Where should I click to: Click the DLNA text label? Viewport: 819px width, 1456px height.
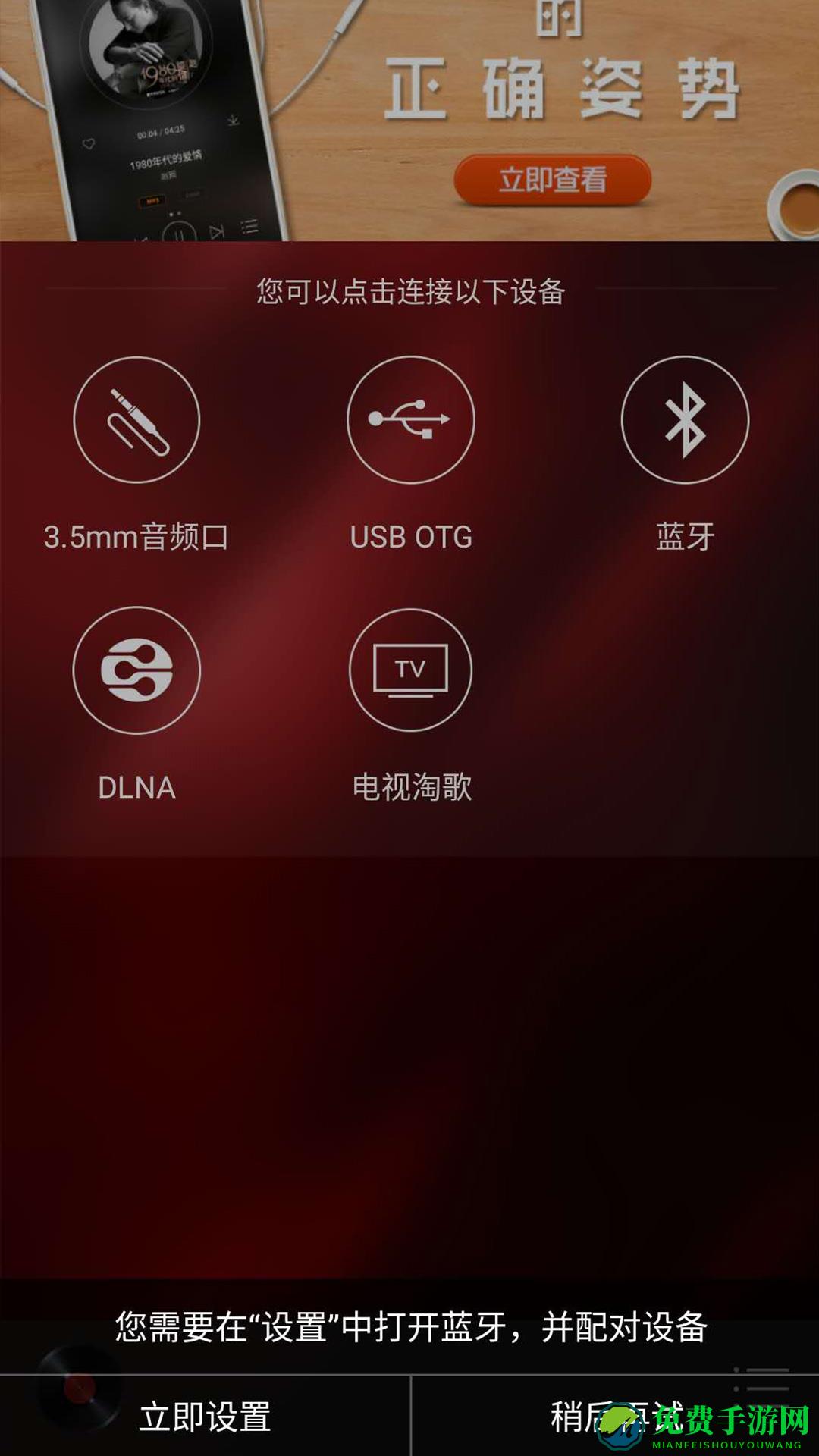point(135,789)
